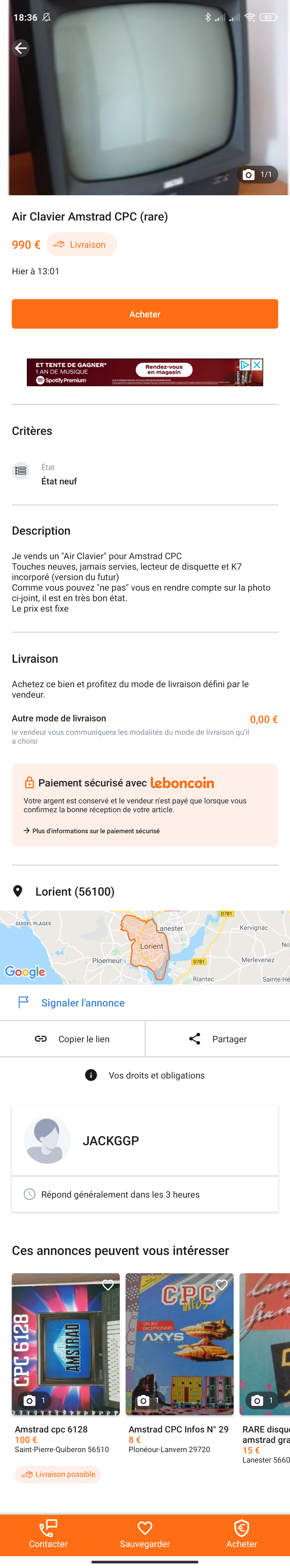Image resolution: width=290 pixels, height=1568 pixels.
Task: Report this listing via Signaler l'annonce
Action: coord(83,1002)
